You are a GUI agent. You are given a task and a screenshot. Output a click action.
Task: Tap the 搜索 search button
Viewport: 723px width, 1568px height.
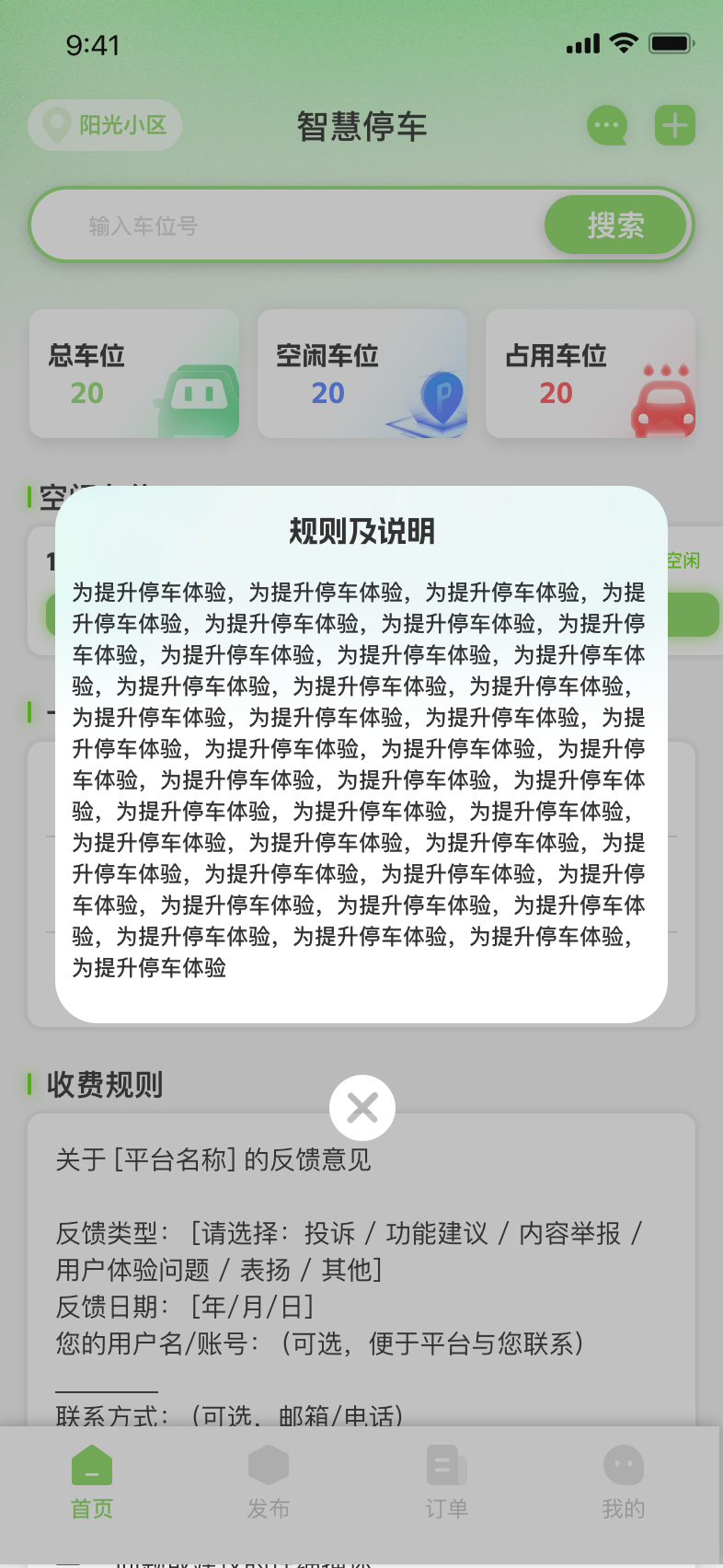(x=615, y=225)
